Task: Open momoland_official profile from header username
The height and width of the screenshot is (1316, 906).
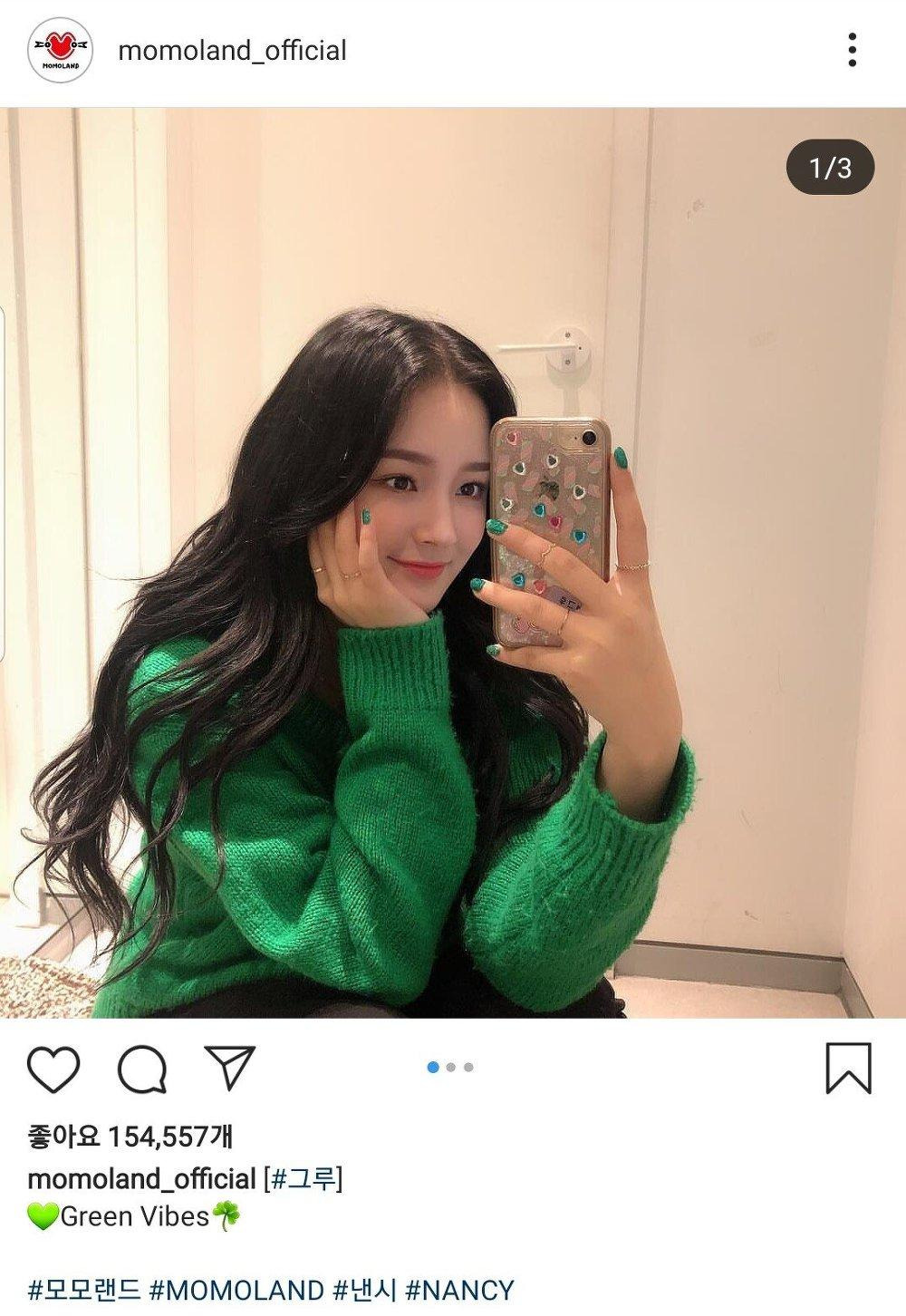Action: coord(232,50)
